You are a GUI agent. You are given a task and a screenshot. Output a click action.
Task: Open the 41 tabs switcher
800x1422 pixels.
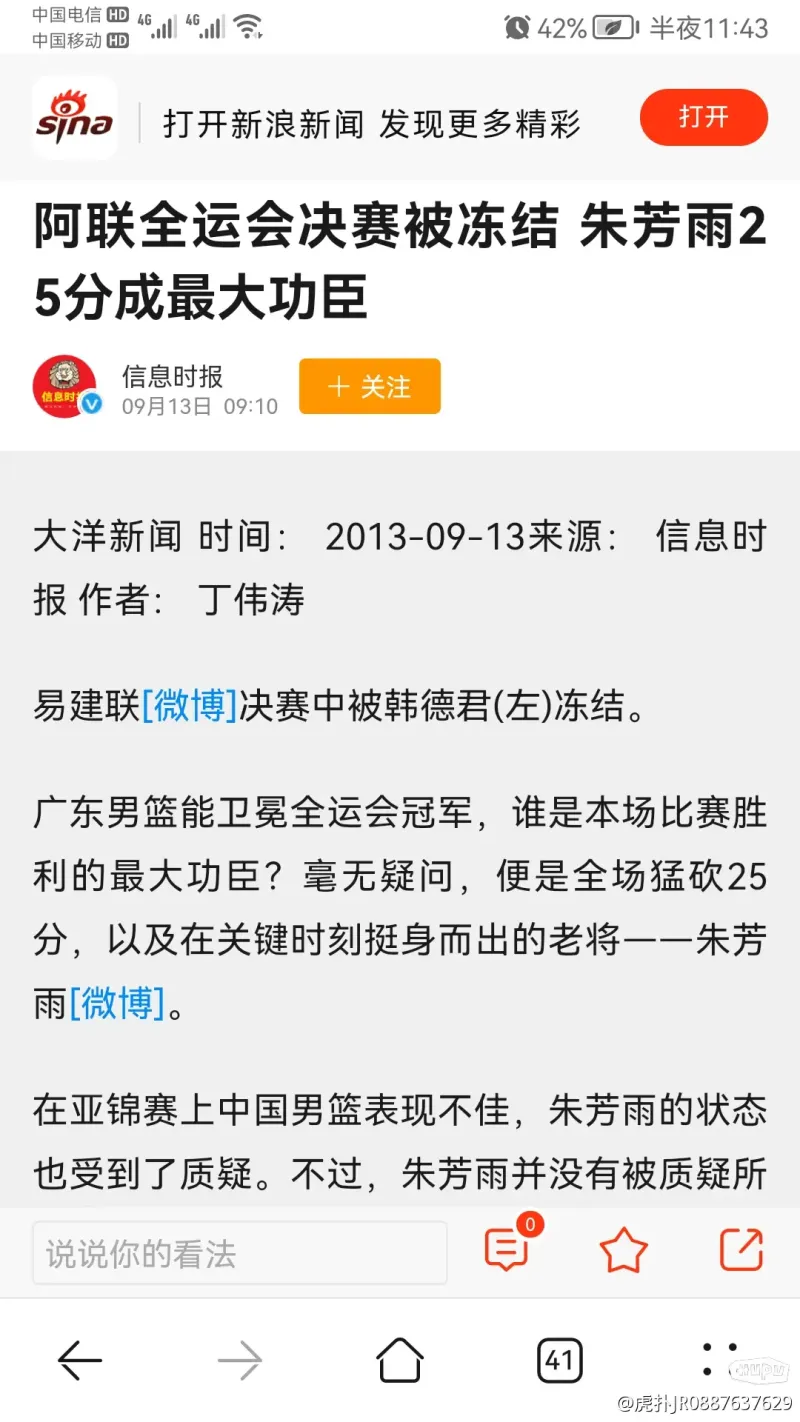[x=560, y=1360]
